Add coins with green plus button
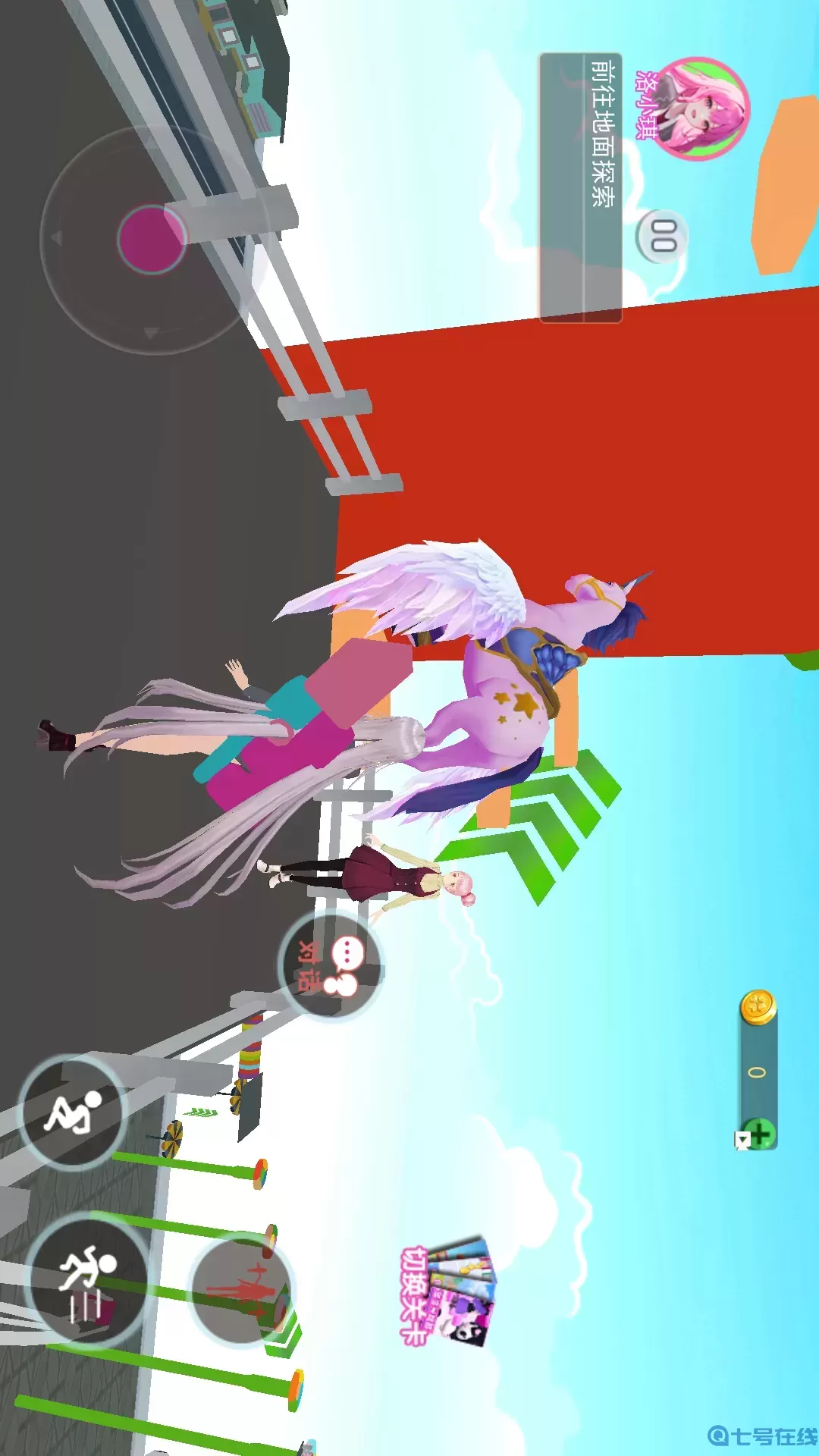The image size is (819, 1456). 758,1135
